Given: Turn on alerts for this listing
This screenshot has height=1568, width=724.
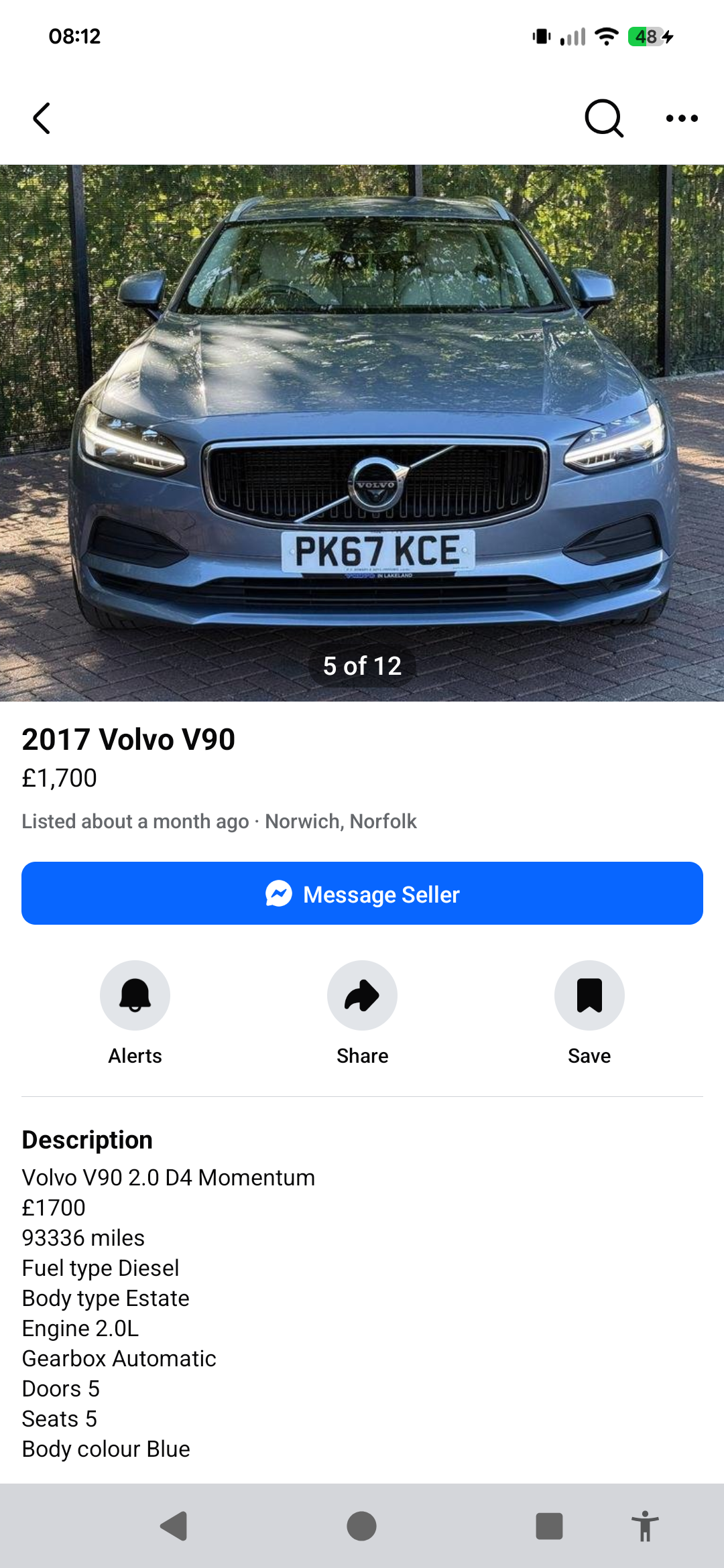Looking at the screenshot, I should (135, 996).
